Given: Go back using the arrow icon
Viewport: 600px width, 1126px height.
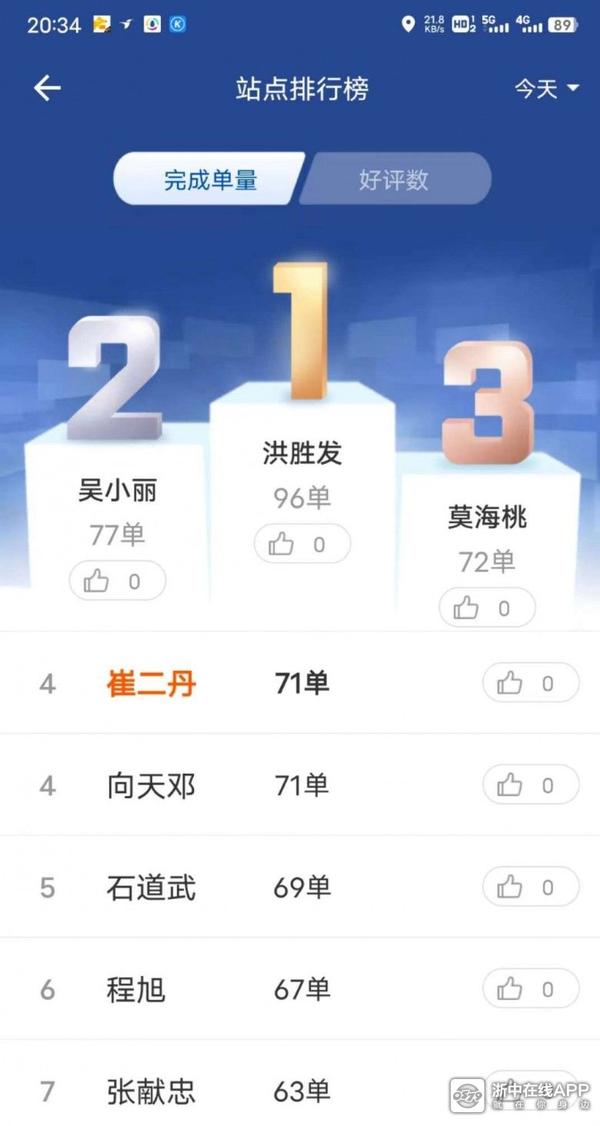Looking at the screenshot, I should 47,88.
